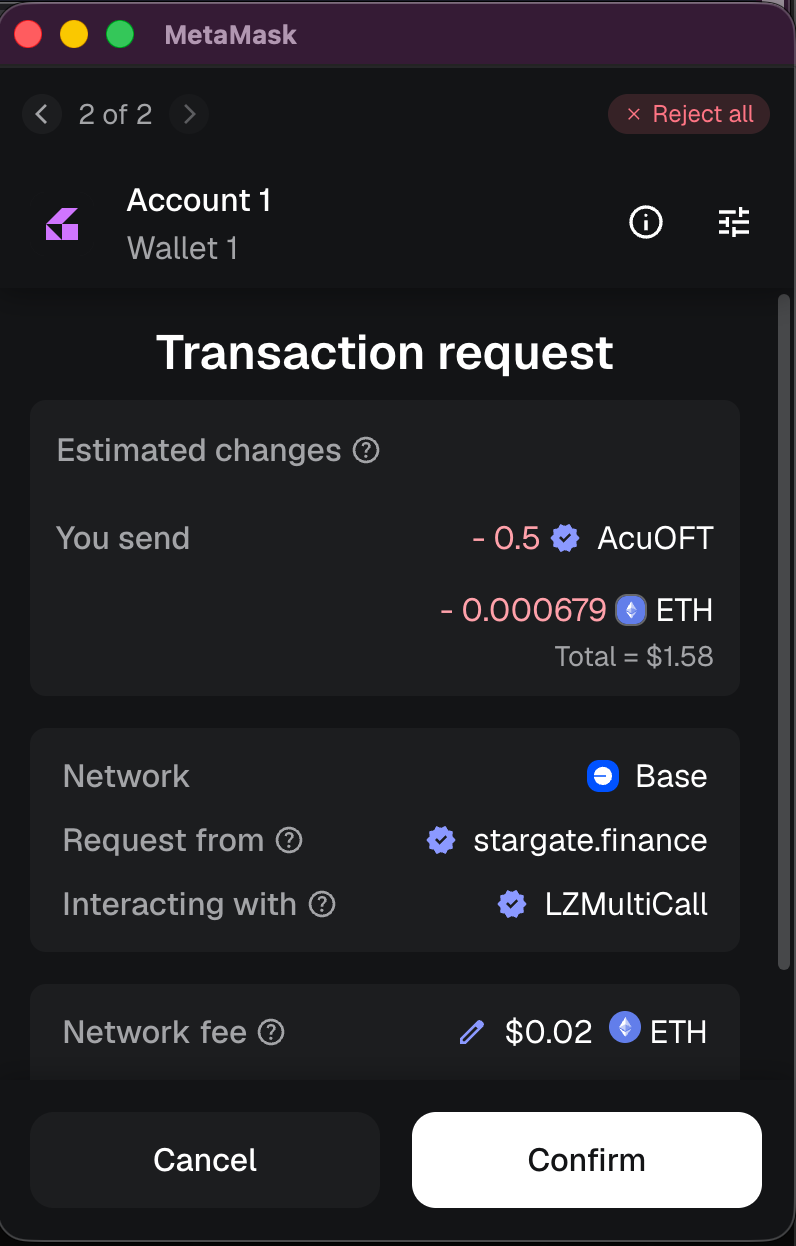The width and height of the screenshot is (796, 1246).
Task: Click the Account 1 avatar icon
Action: click(x=62, y=223)
